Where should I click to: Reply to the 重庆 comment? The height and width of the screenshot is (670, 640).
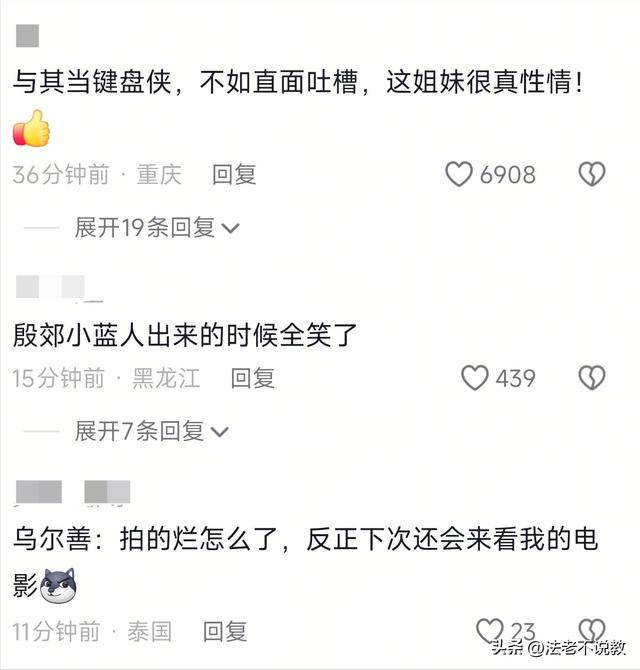pyautogui.click(x=234, y=175)
